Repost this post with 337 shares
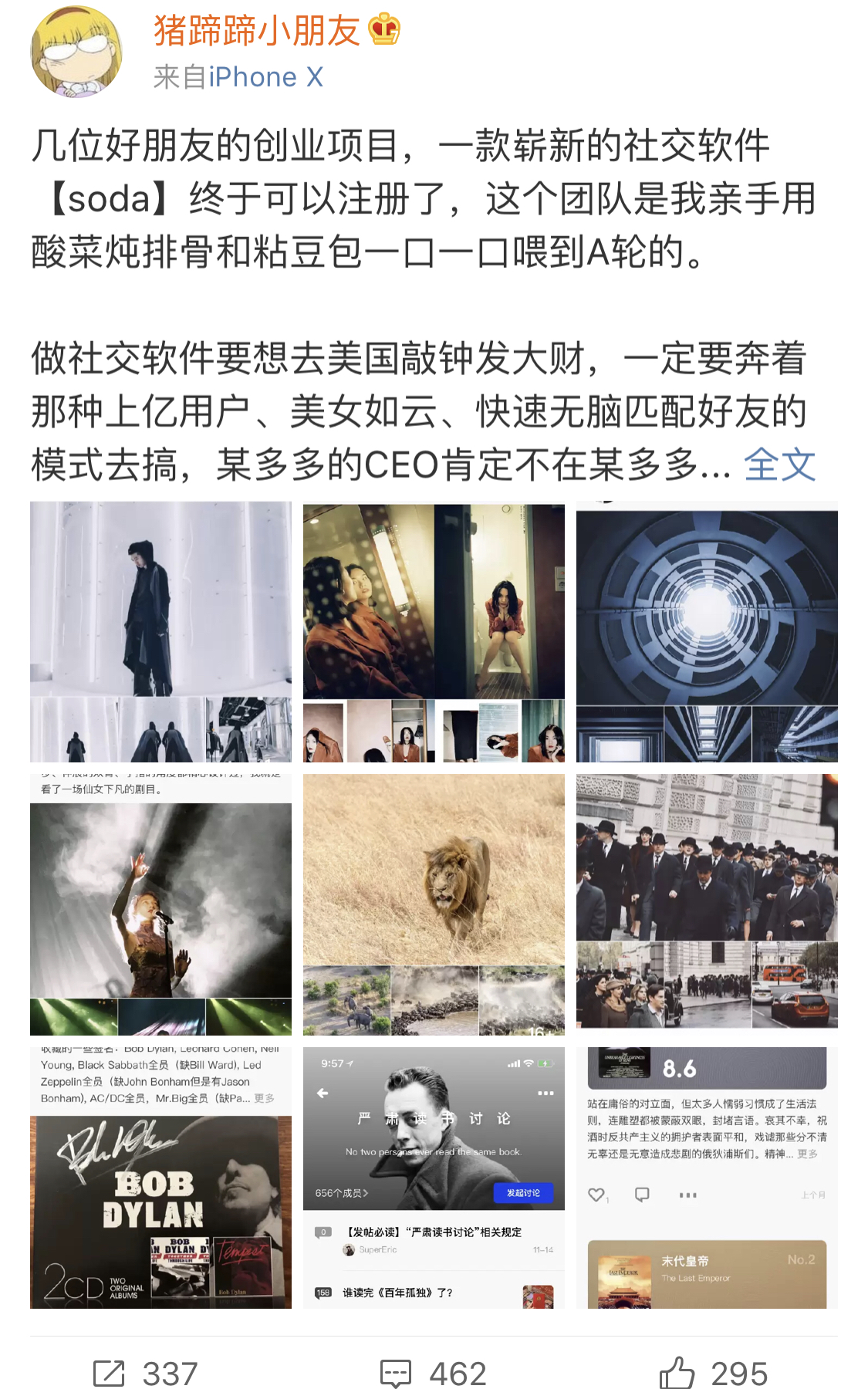Screen dimensions: 868x1389 click(x=146, y=1374)
